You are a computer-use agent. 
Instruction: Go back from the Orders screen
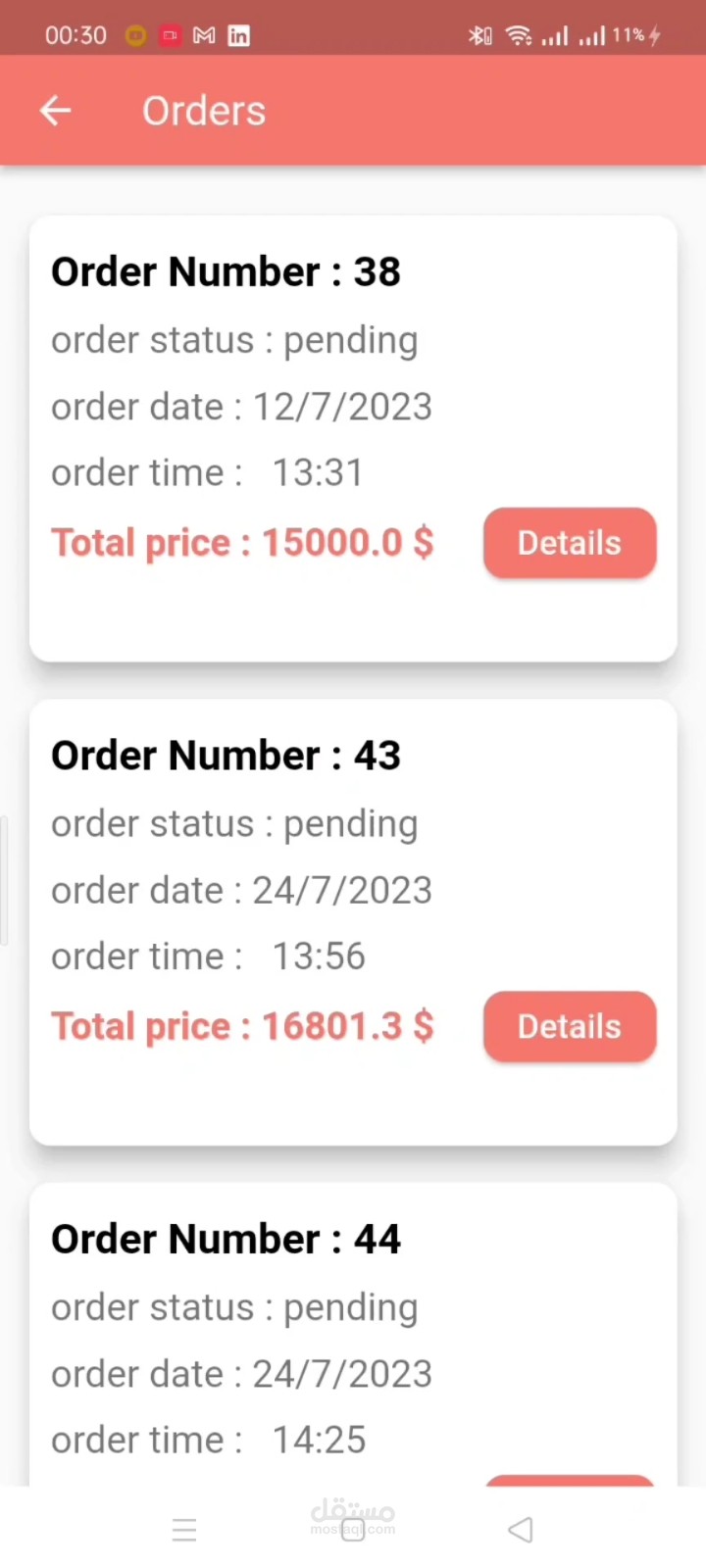point(55,111)
